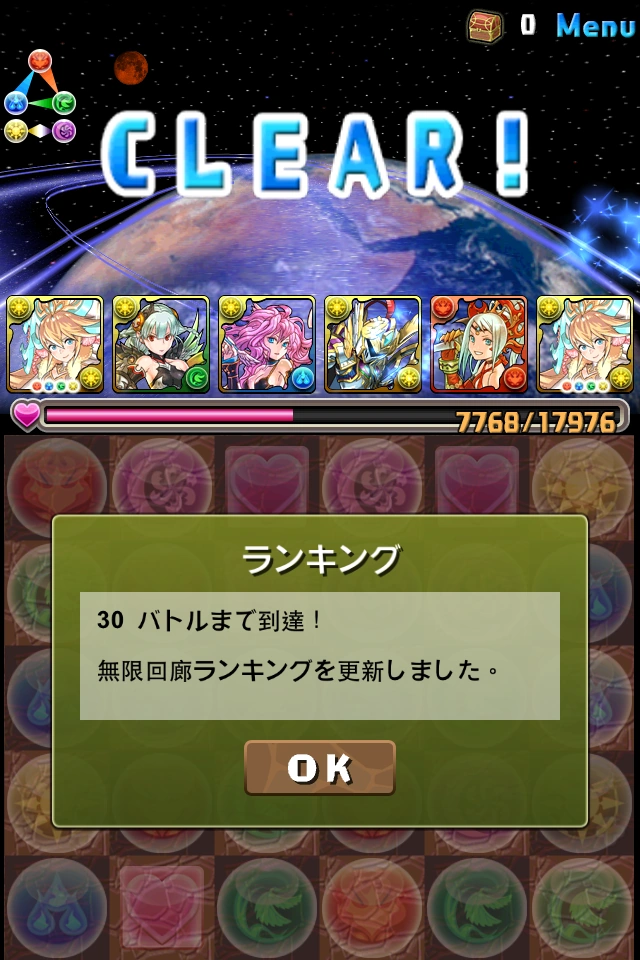Confirm the ranking dialog with OK
The image size is (640, 960).
tap(320, 767)
